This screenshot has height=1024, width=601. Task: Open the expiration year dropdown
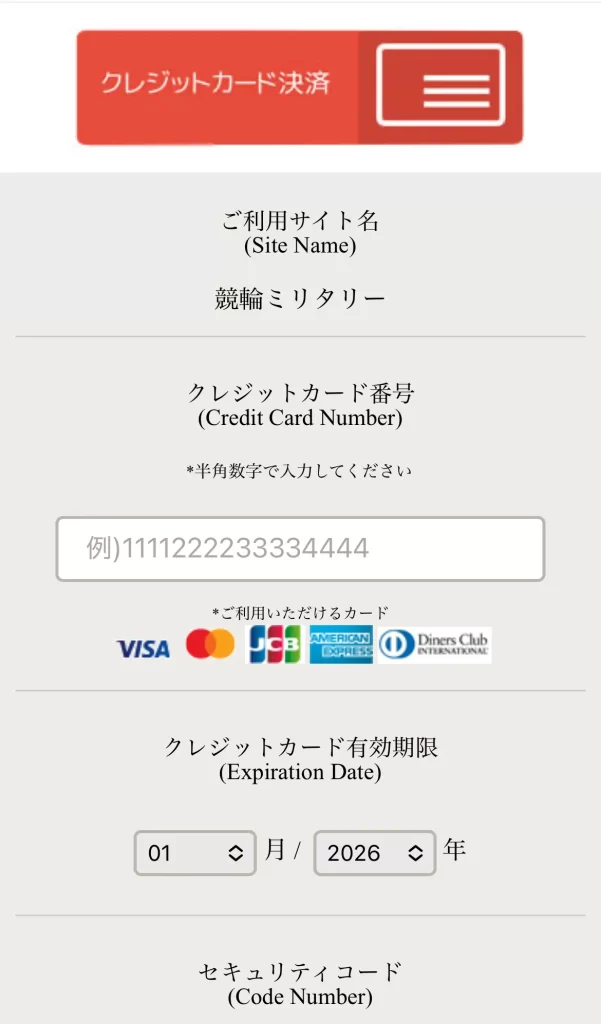click(x=375, y=853)
